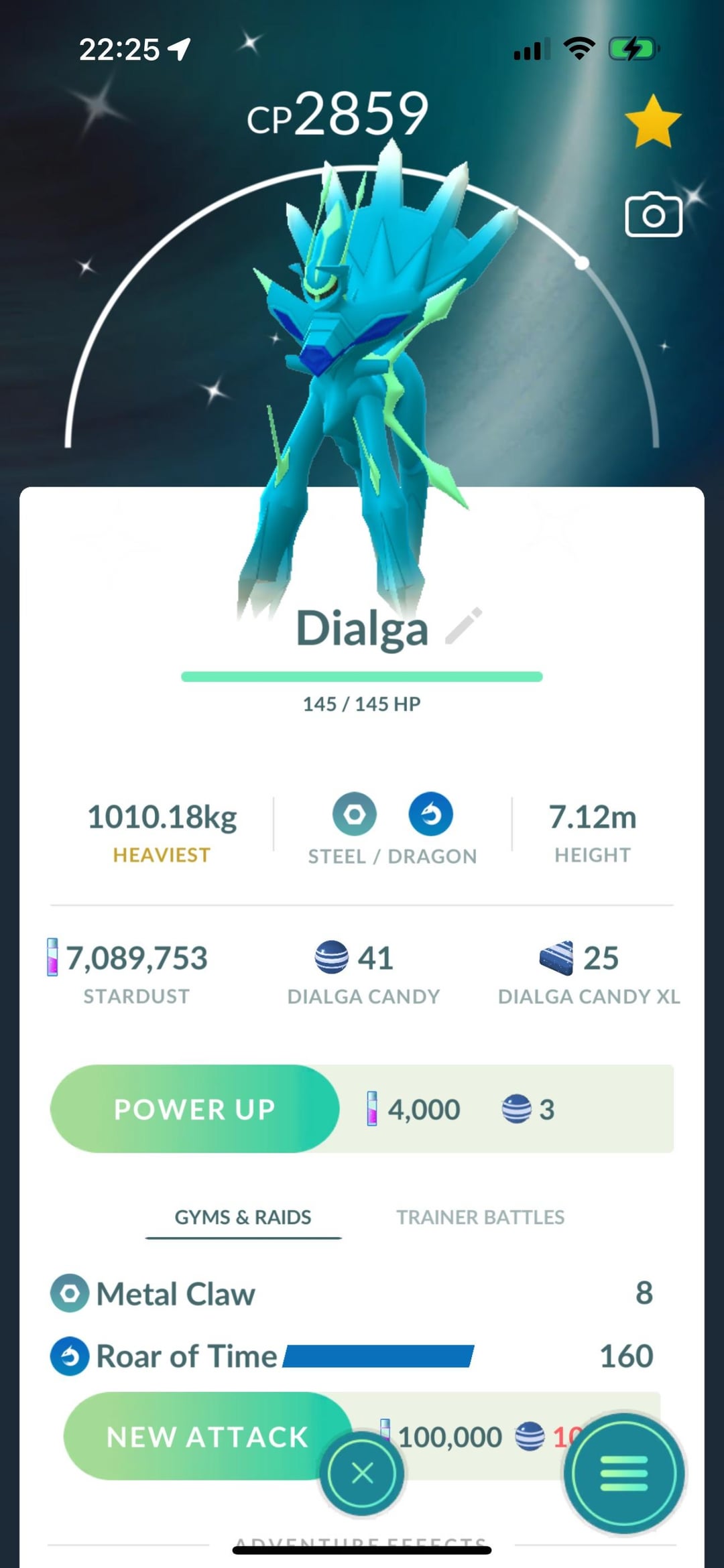Power up Dialga for 4,000 stardust
The image size is (724, 1568).
(194, 1109)
